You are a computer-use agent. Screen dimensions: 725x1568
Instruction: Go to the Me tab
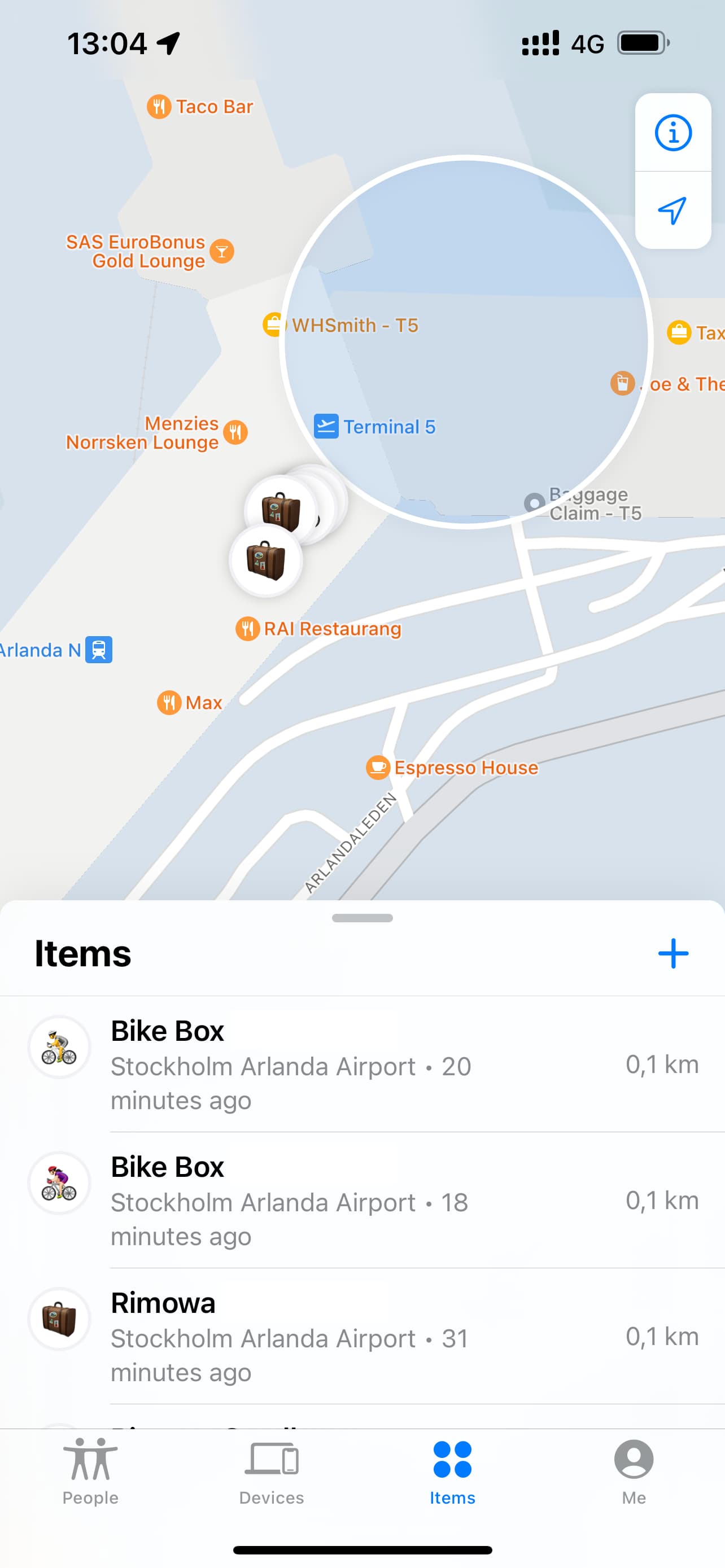coord(634,1470)
